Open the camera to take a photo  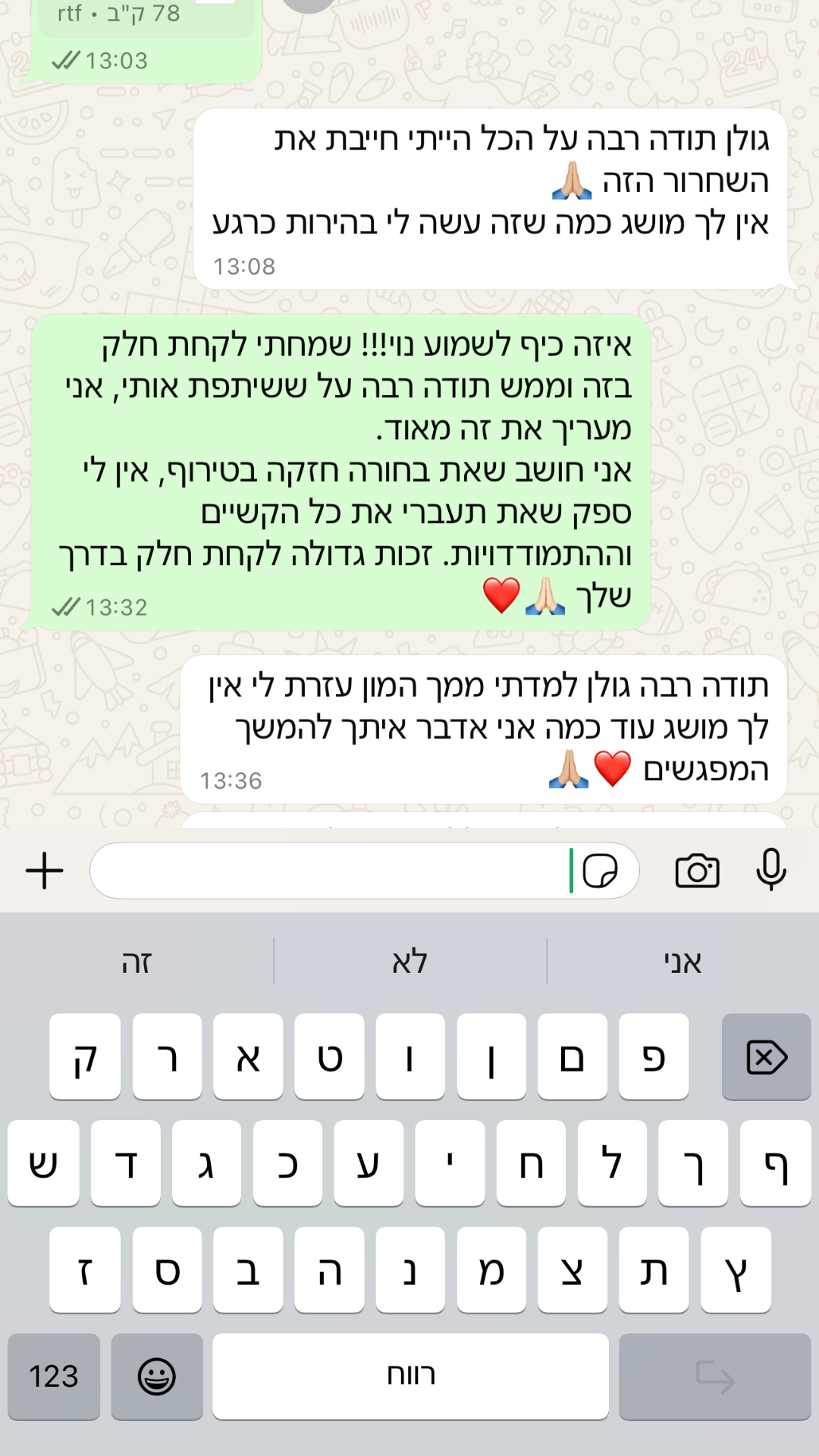click(697, 871)
